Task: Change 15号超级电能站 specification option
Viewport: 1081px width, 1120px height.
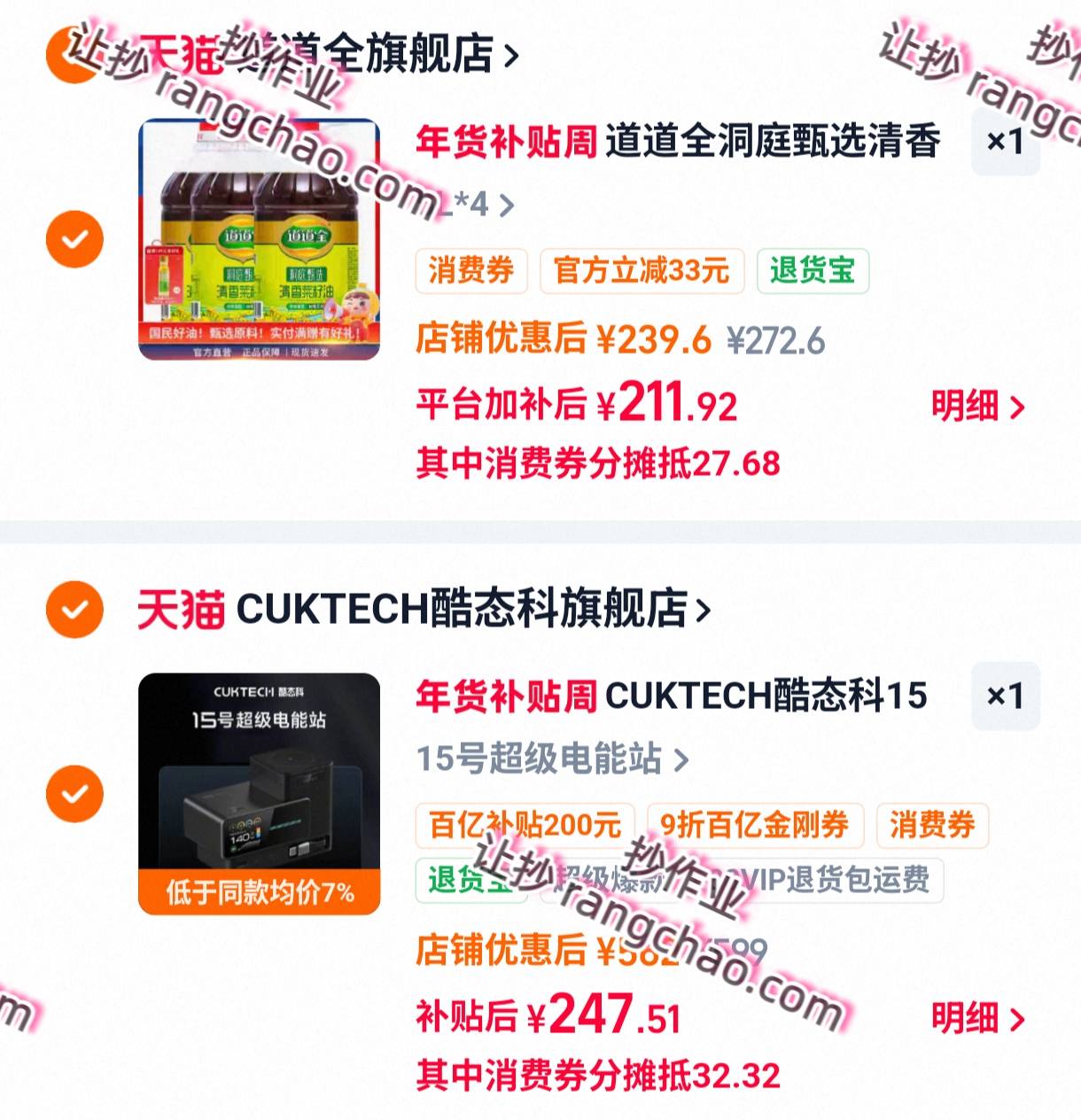Action: tap(551, 759)
